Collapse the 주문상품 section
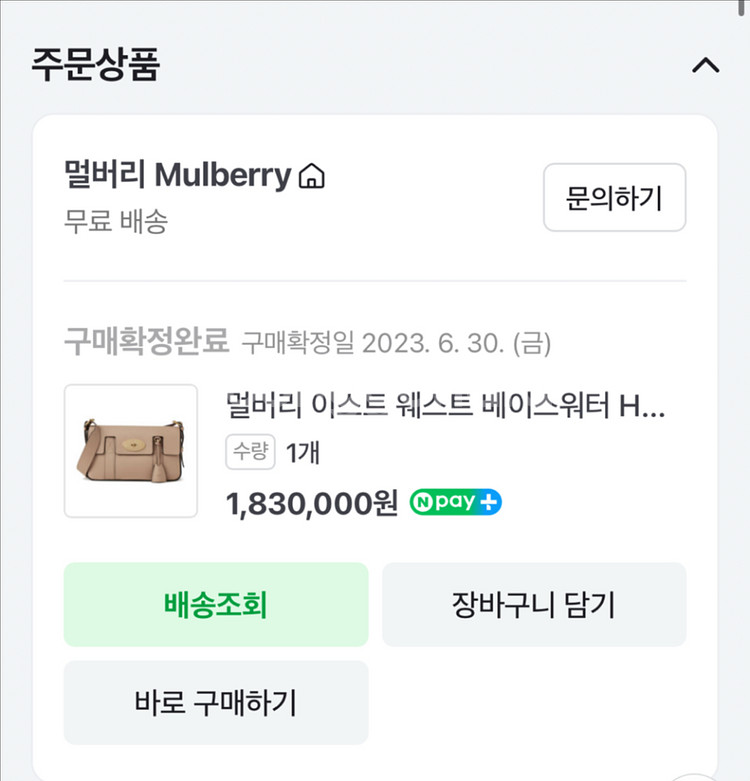The height and width of the screenshot is (781, 750). tap(705, 66)
